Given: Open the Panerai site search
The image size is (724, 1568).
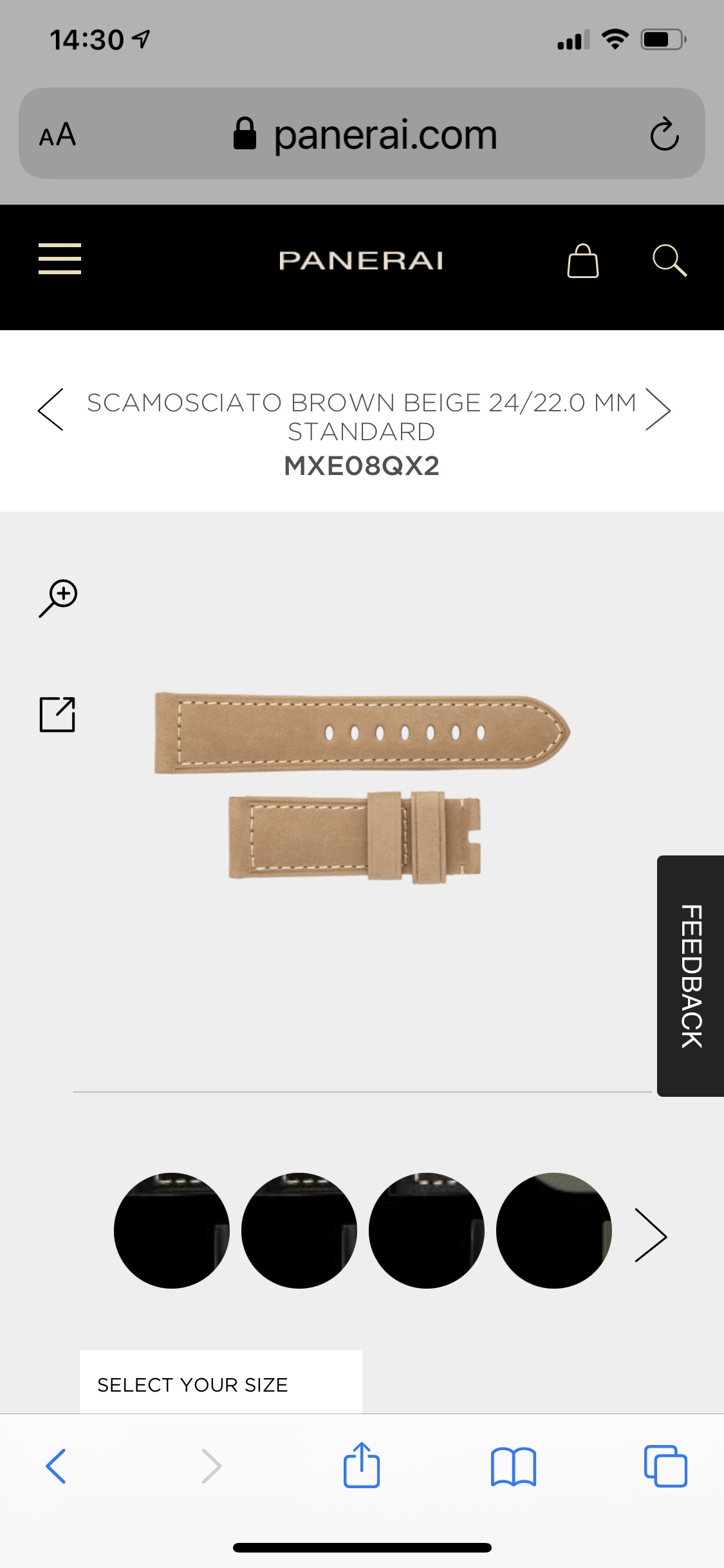Looking at the screenshot, I should (x=669, y=261).
